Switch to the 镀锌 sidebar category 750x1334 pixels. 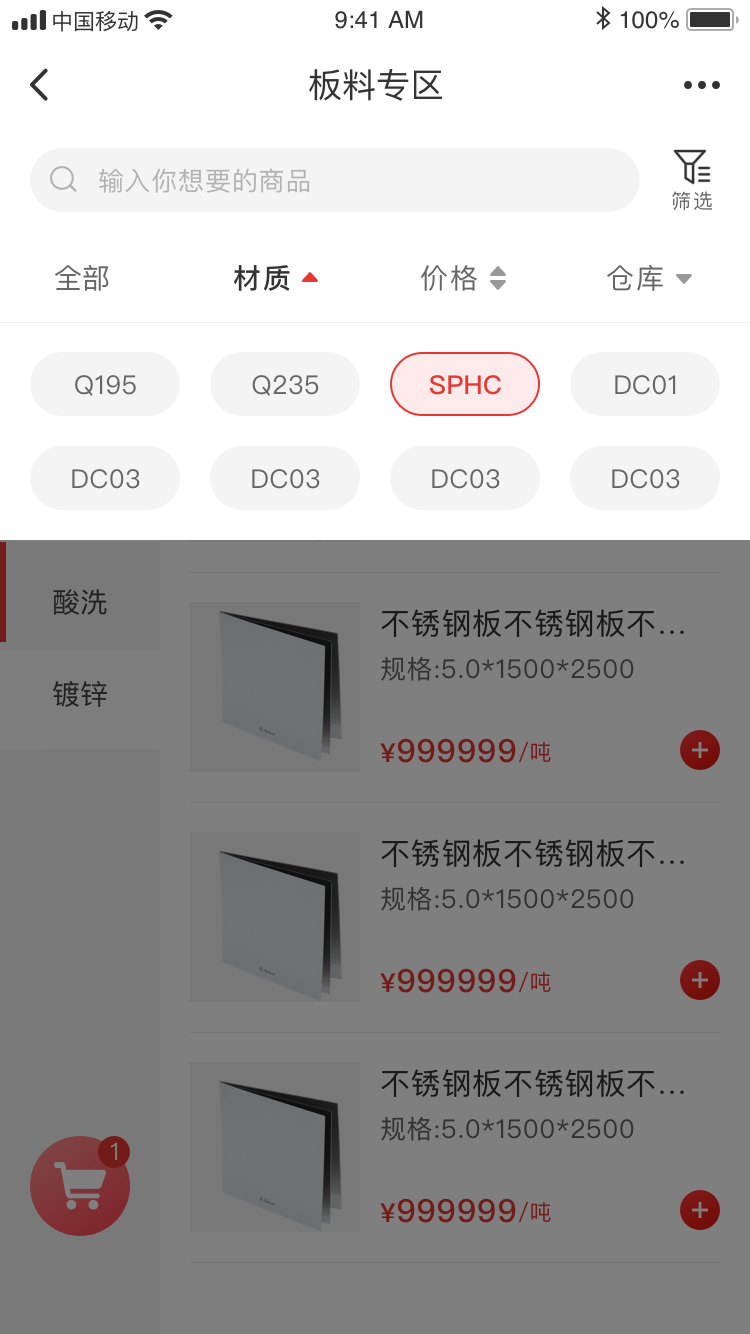[x=80, y=694]
